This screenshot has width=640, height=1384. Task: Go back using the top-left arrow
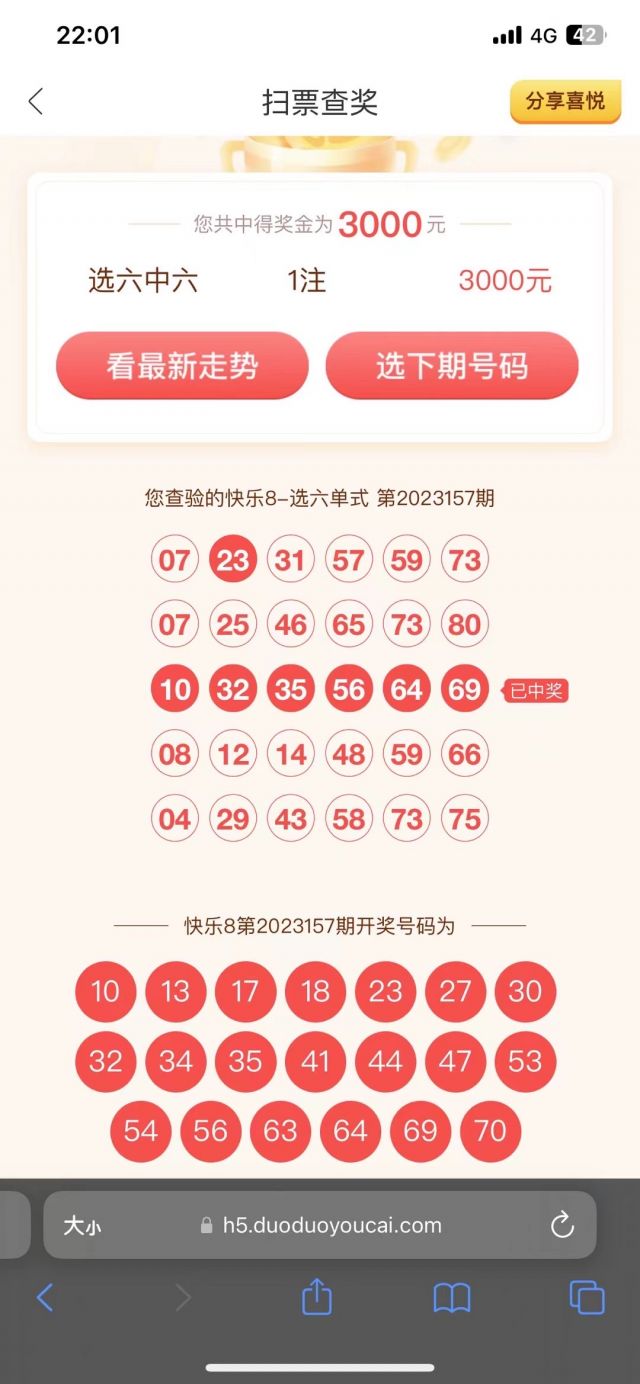coord(36,101)
